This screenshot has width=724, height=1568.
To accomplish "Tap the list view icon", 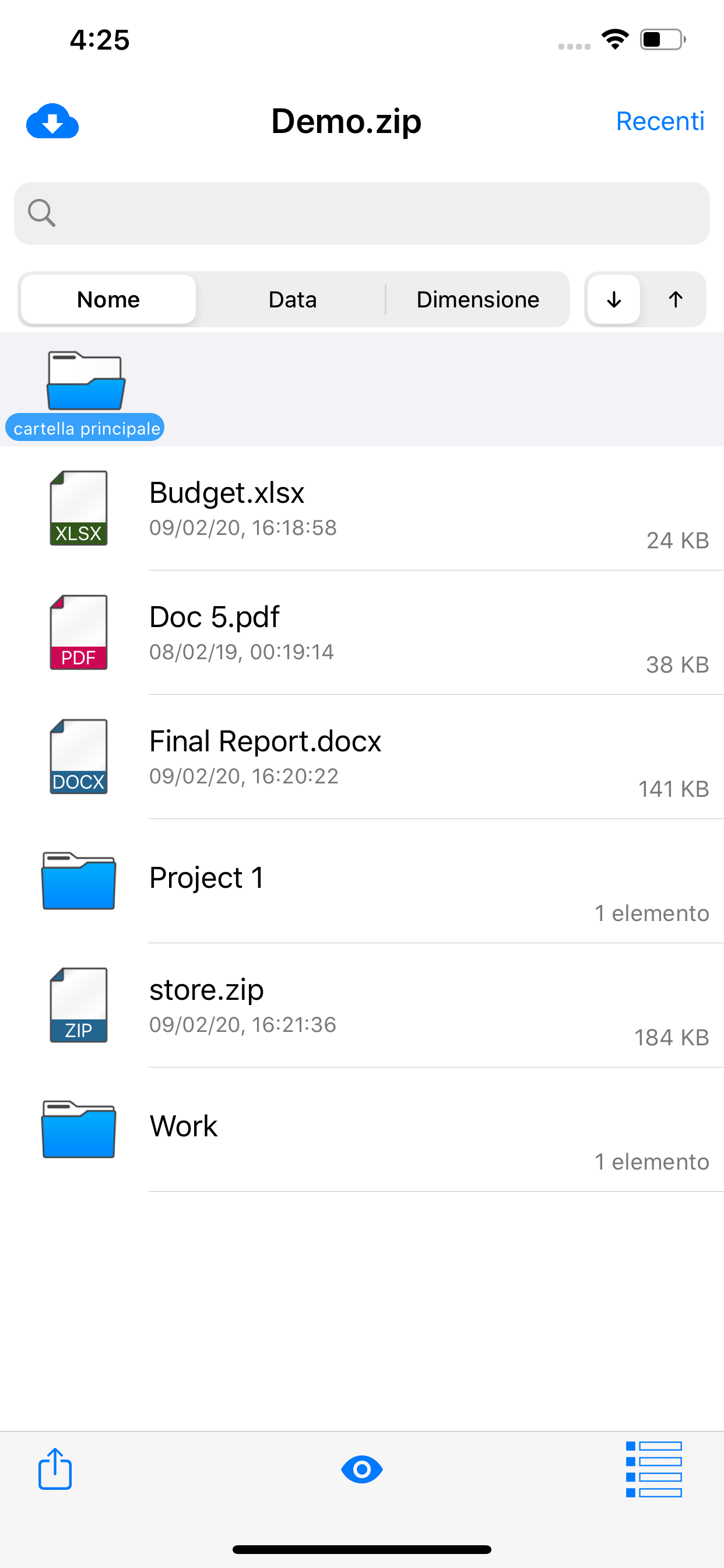I will pos(654,1469).
